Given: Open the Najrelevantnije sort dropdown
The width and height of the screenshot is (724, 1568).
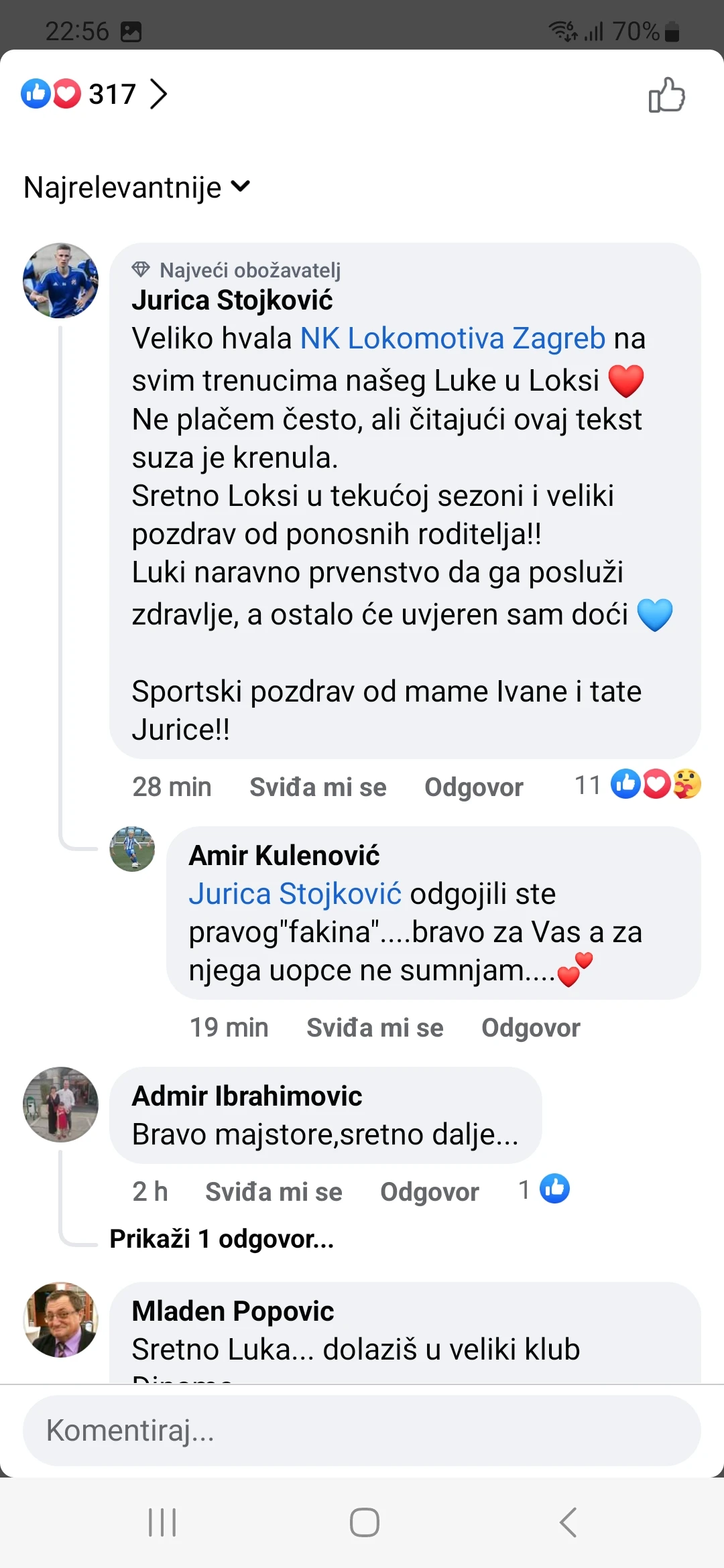Looking at the screenshot, I should click(137, 187).
